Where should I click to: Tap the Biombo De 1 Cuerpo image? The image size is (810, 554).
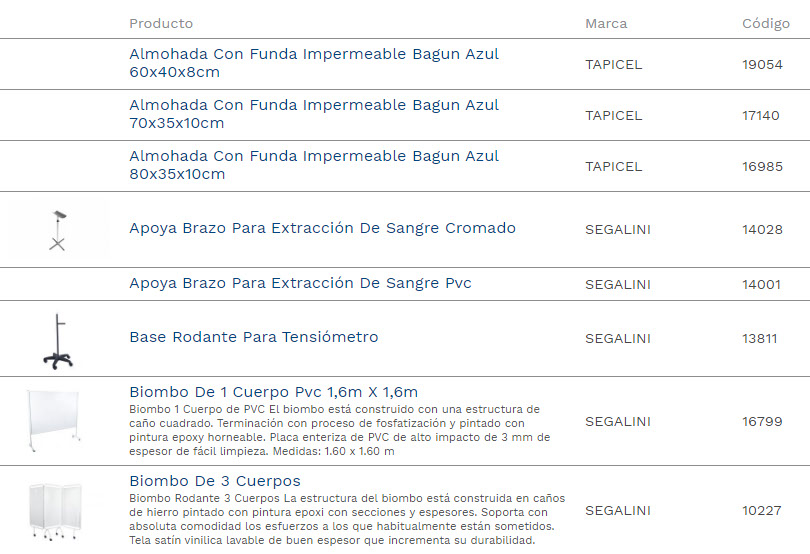(x=57, y=422)
